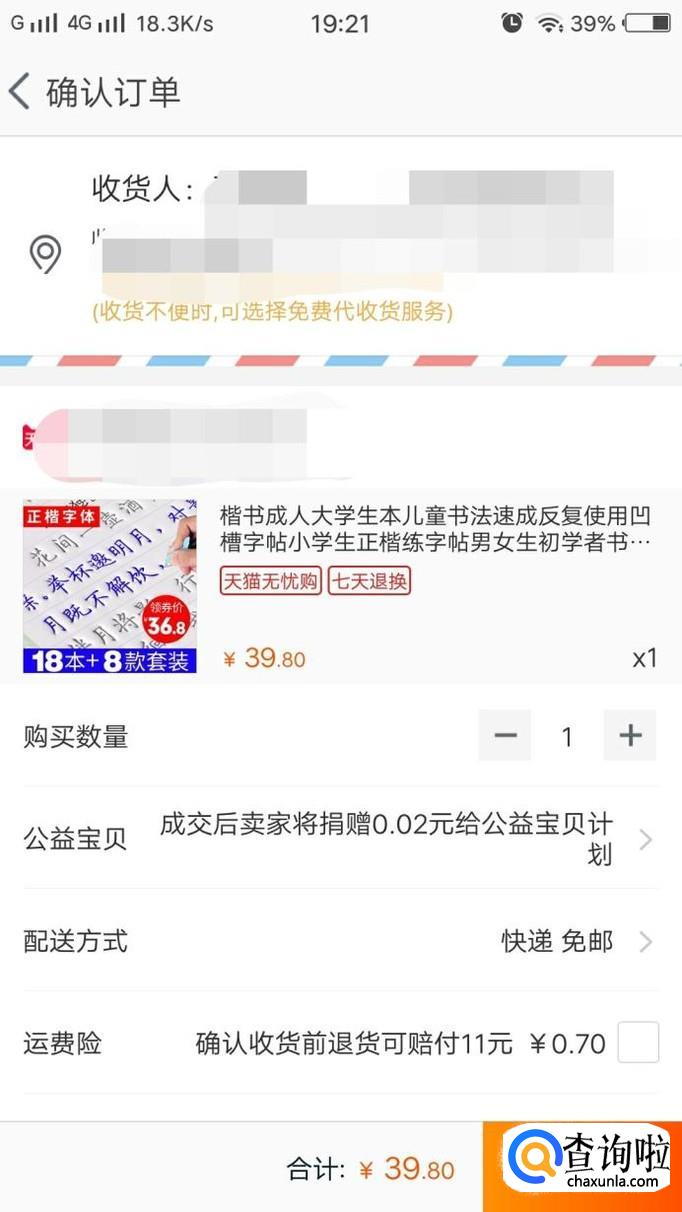Open the 楷书 copybook product thumbnail

pos(110,586)
